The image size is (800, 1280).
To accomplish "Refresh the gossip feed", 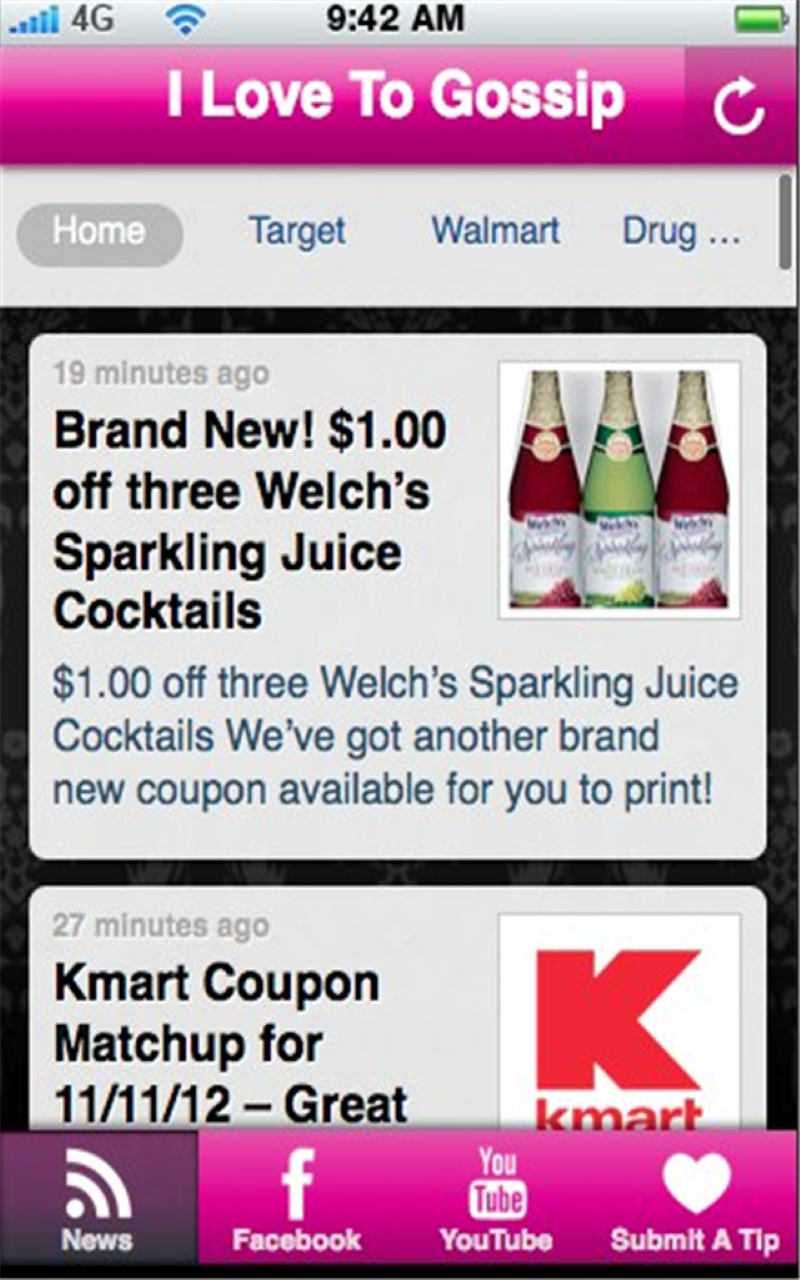I will [739, 105].
